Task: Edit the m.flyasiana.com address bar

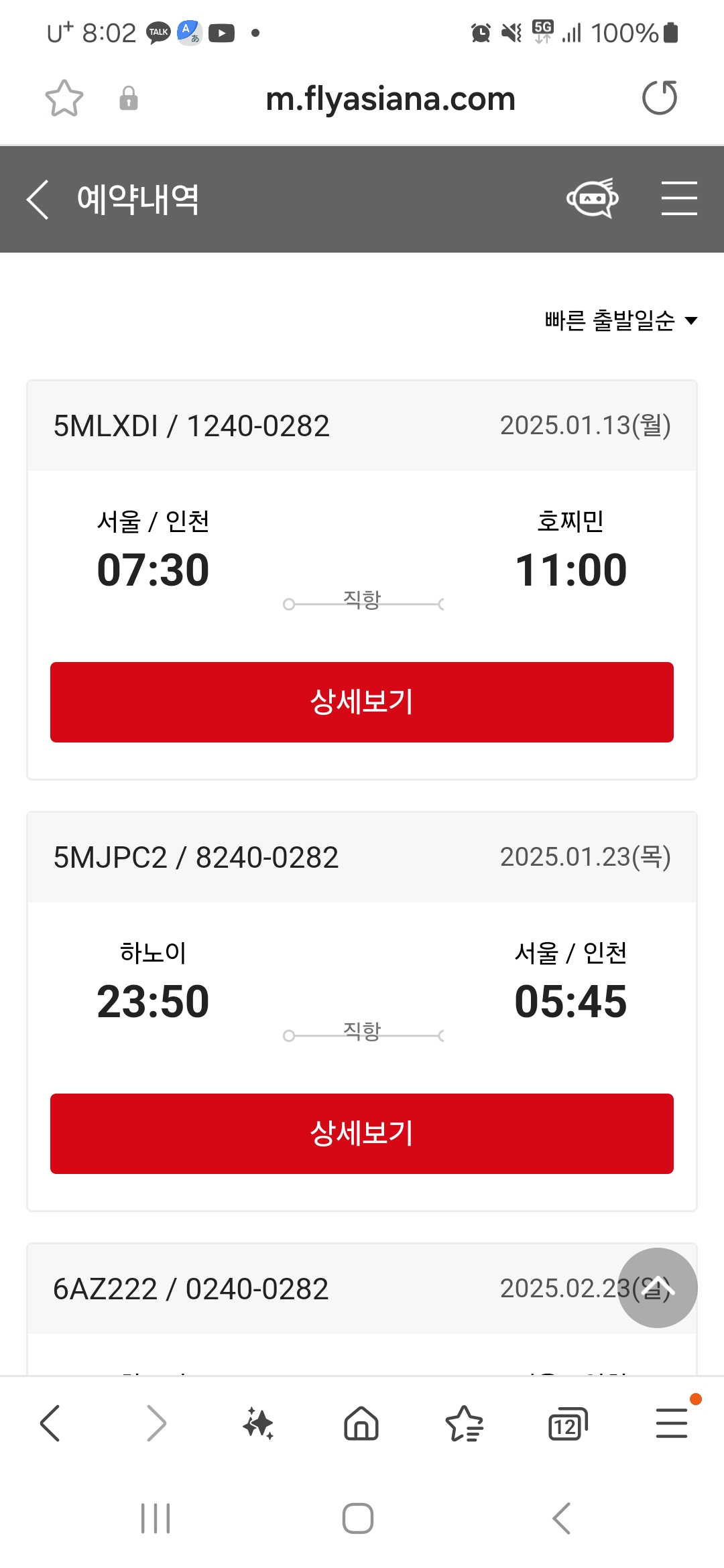Action: [390, 99]
